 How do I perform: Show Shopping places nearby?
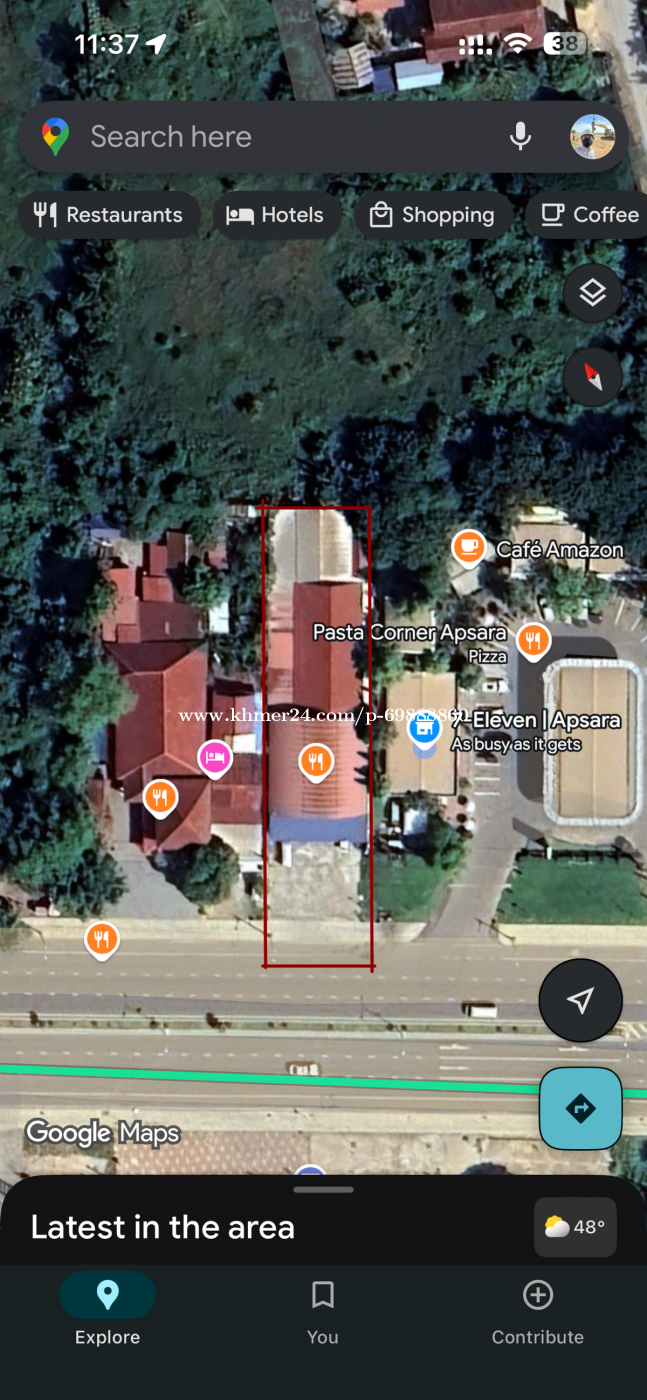click(x=432, y=215)
